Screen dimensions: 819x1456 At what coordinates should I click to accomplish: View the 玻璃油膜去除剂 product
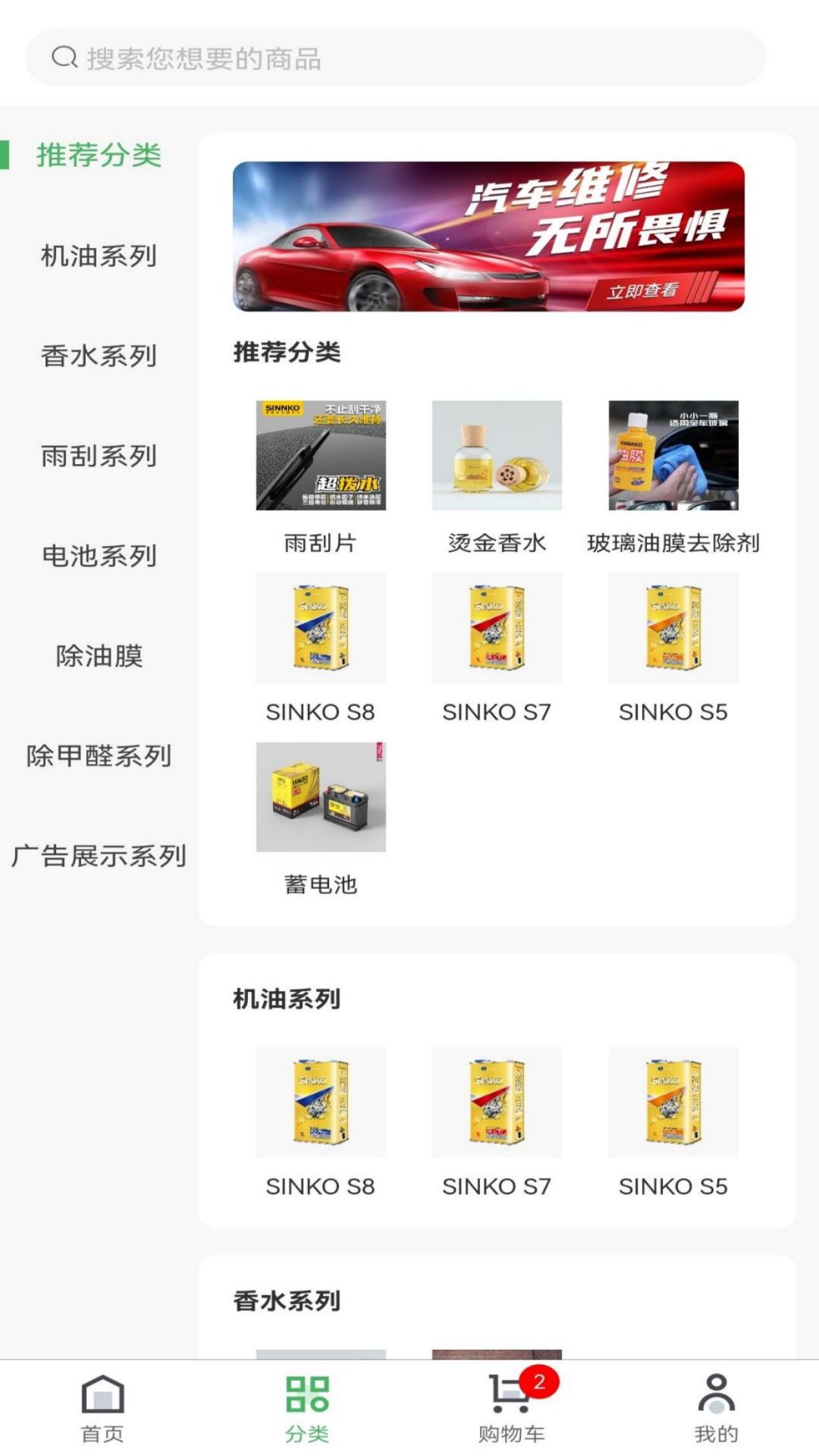(673, 455)
